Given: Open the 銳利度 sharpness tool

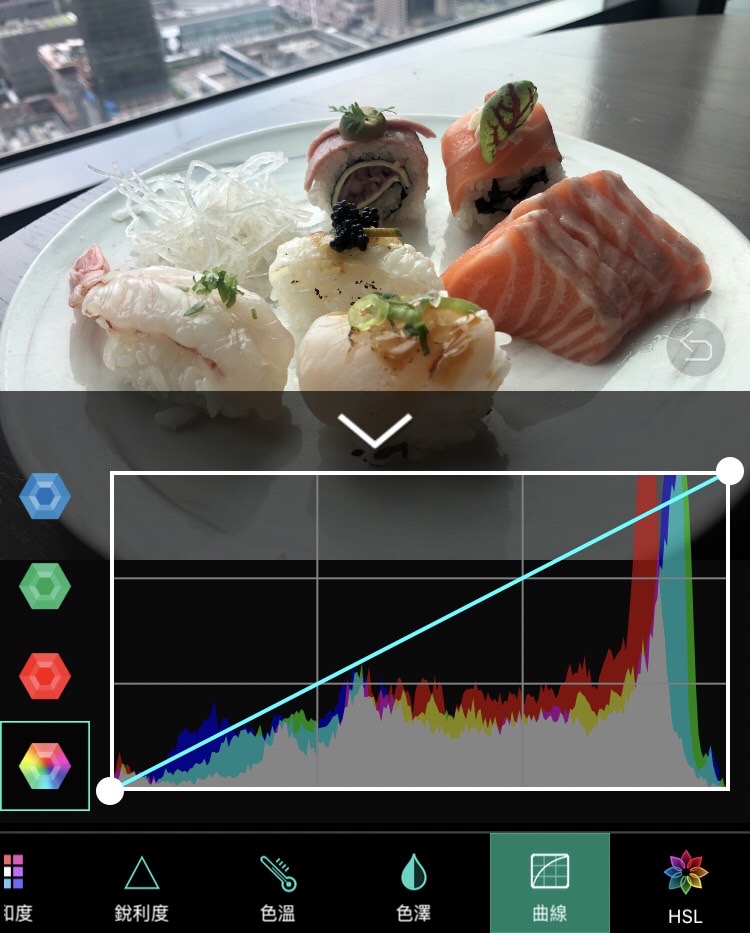Looking at the screenshot, I should pos(141,883).
